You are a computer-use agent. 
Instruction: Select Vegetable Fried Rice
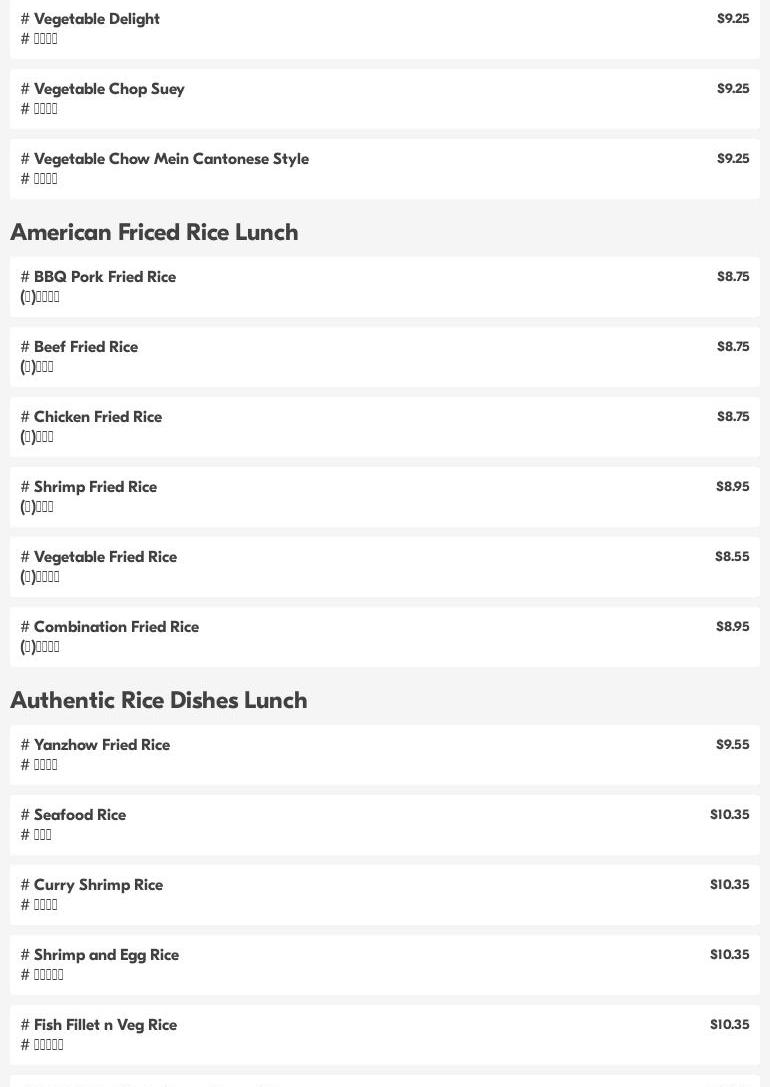[x=105, y=557]
